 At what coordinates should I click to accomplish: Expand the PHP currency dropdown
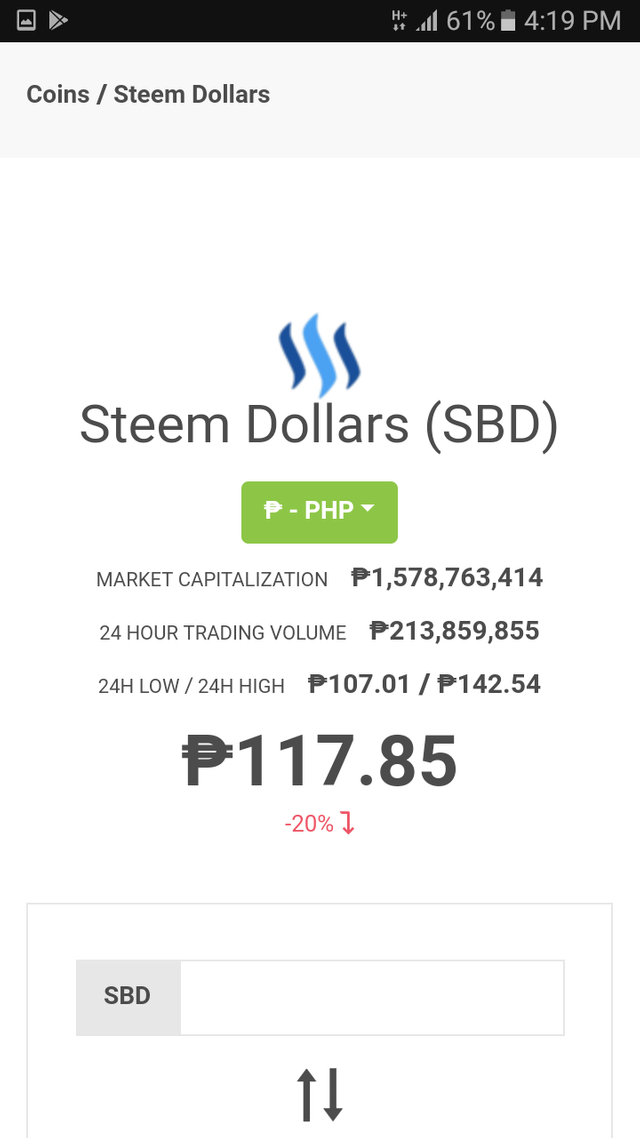319,512
